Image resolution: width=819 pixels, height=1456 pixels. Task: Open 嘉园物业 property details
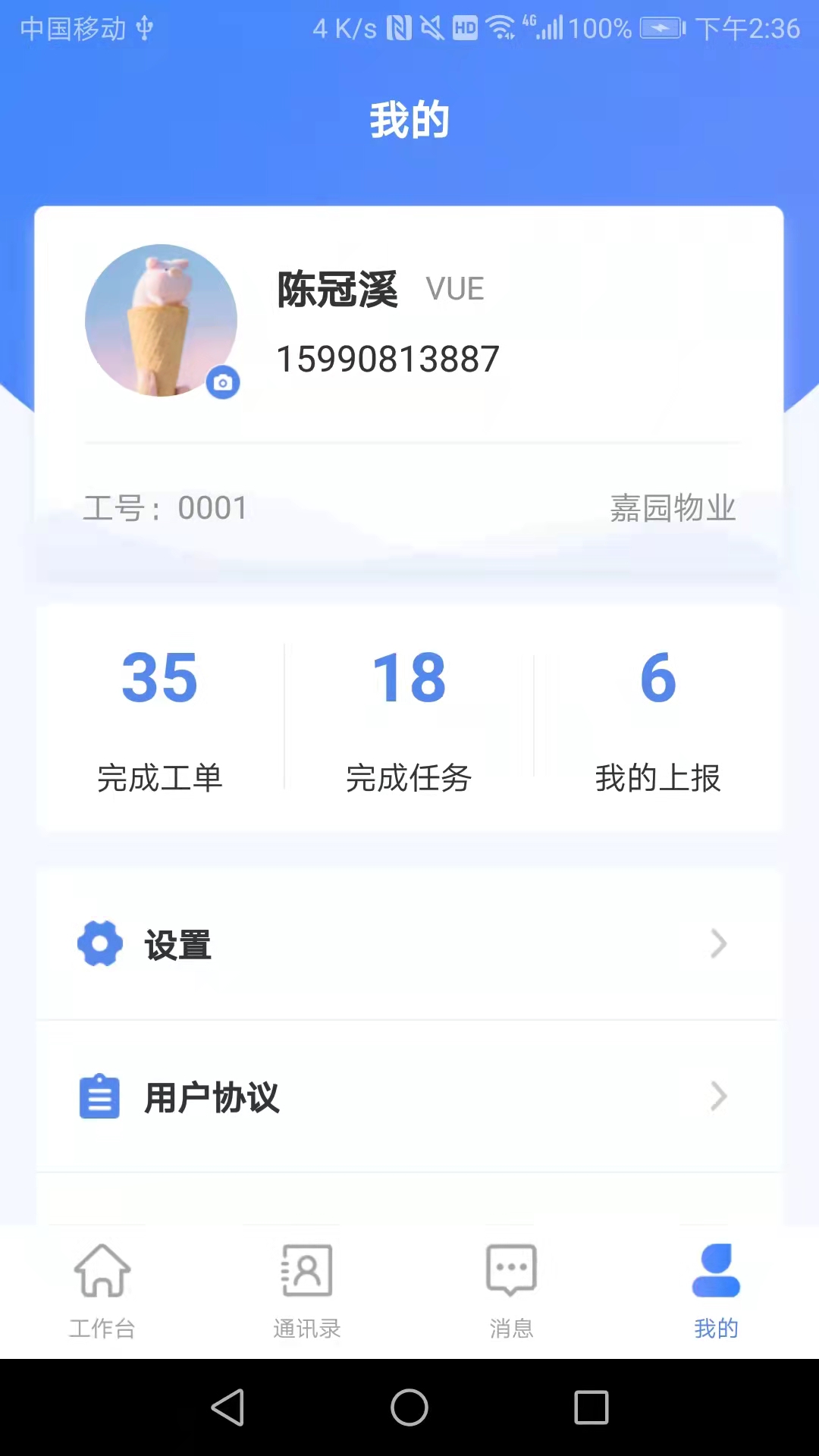coord(673,507)
